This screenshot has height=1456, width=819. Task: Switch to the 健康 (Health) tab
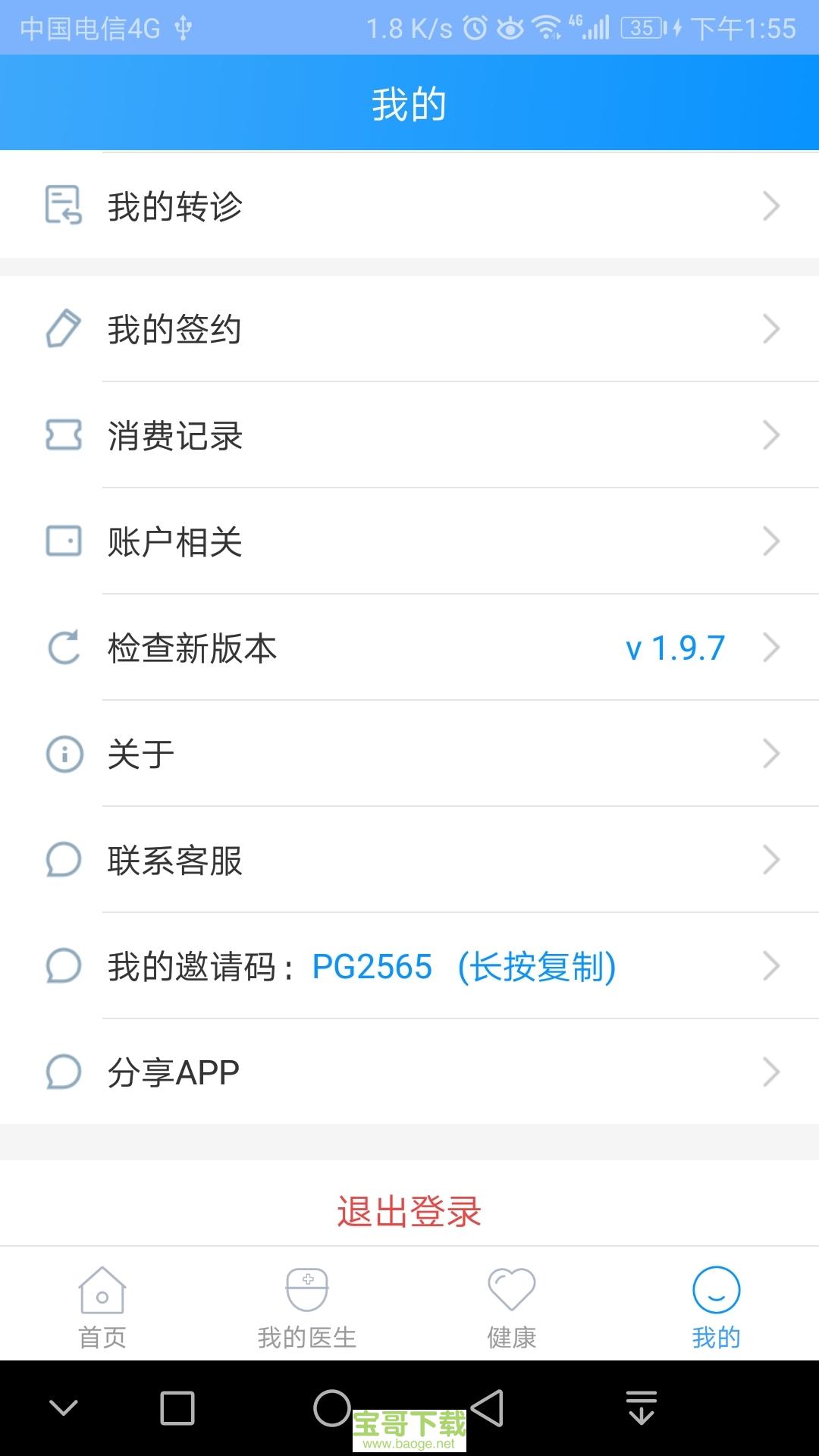pyautogui.click(x=512, y=1307)
